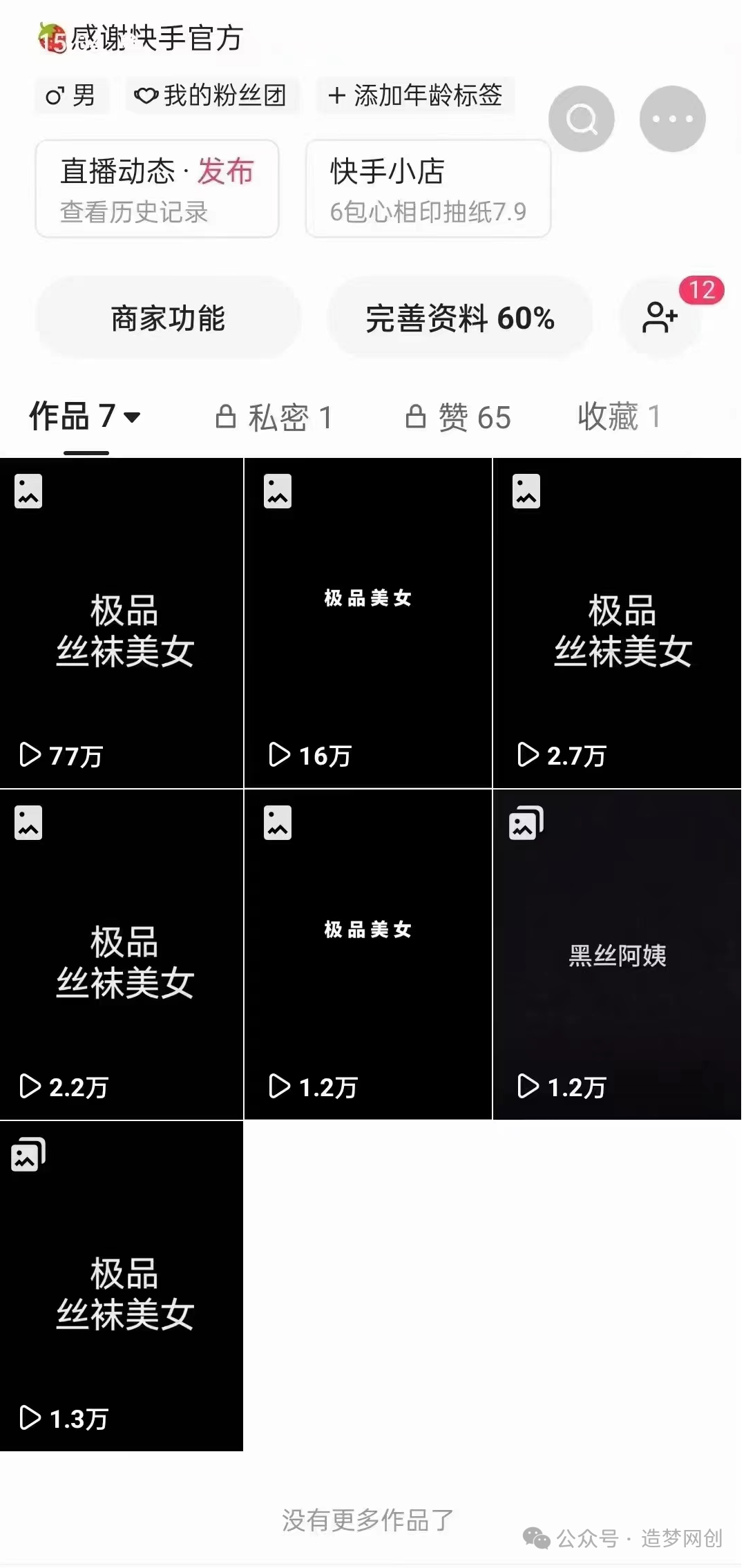The width and height of the screenshot is (746, 1568).
Task: Enable an age label via 添加年龄标签
Action: [x=414, y=97]
